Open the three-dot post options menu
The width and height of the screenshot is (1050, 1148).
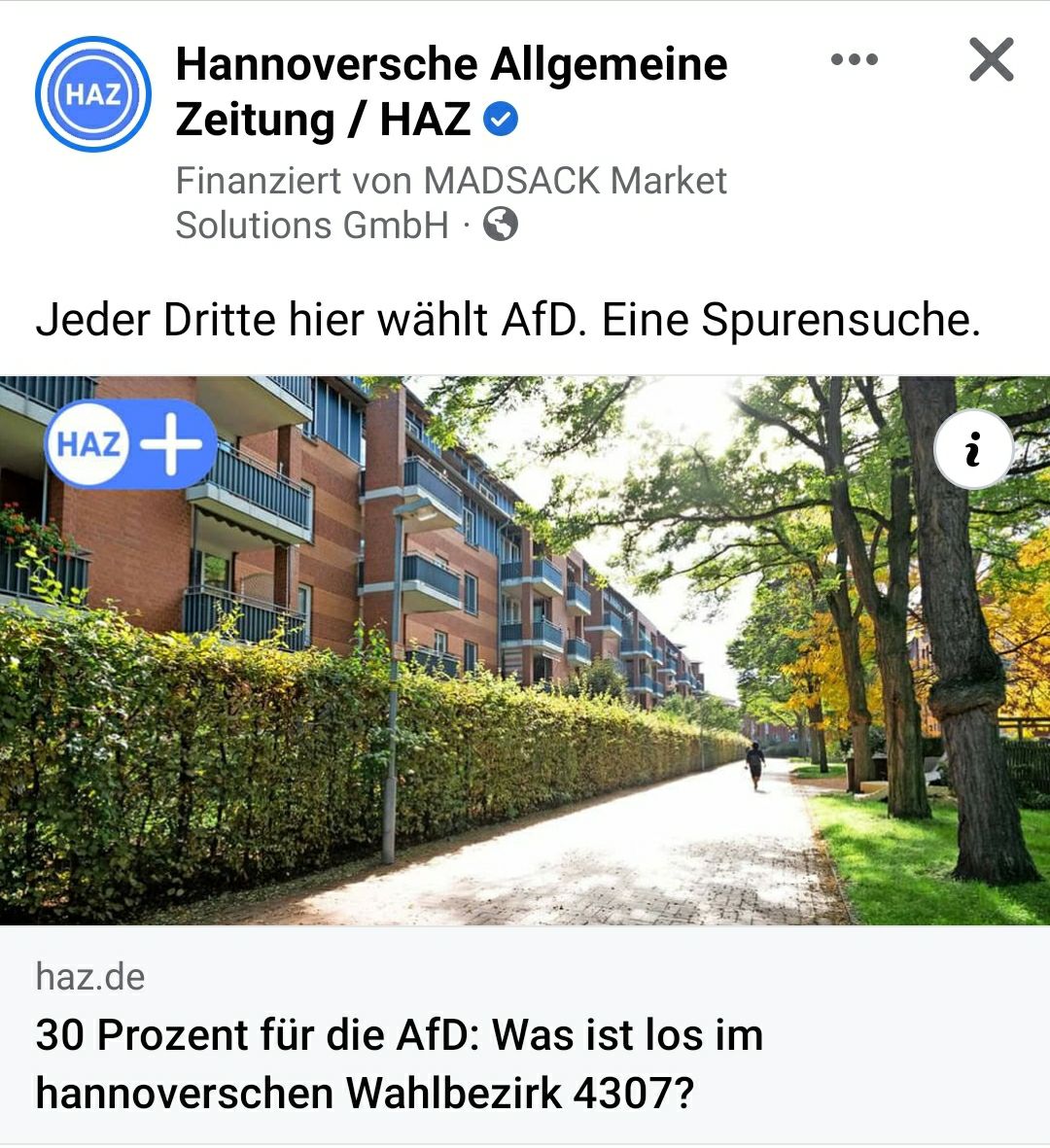855,60
